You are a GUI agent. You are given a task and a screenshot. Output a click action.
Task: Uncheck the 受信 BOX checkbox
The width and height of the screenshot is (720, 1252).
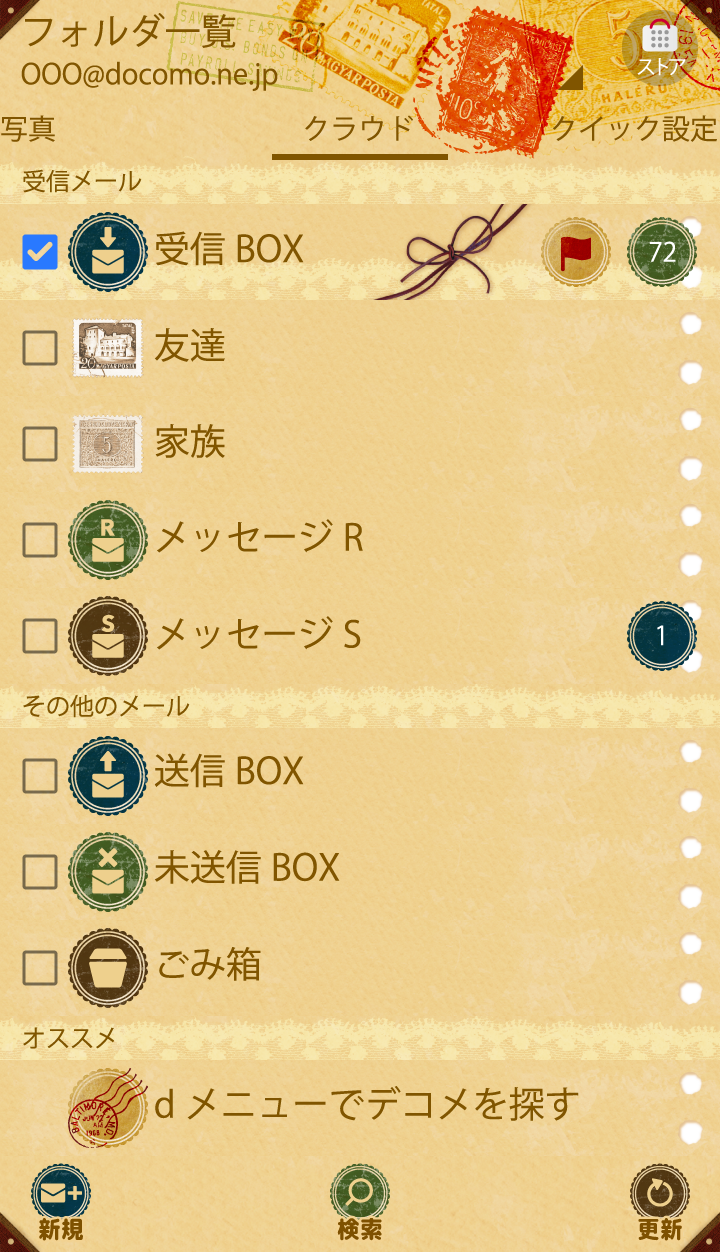40,252
